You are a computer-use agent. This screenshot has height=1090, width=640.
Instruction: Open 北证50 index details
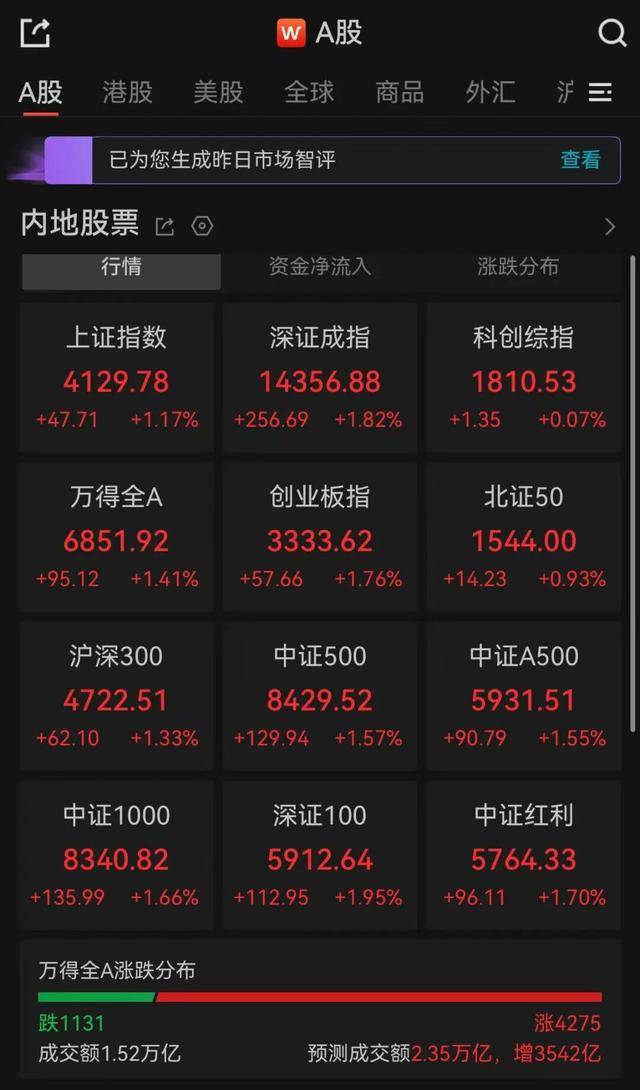[524, 537]
